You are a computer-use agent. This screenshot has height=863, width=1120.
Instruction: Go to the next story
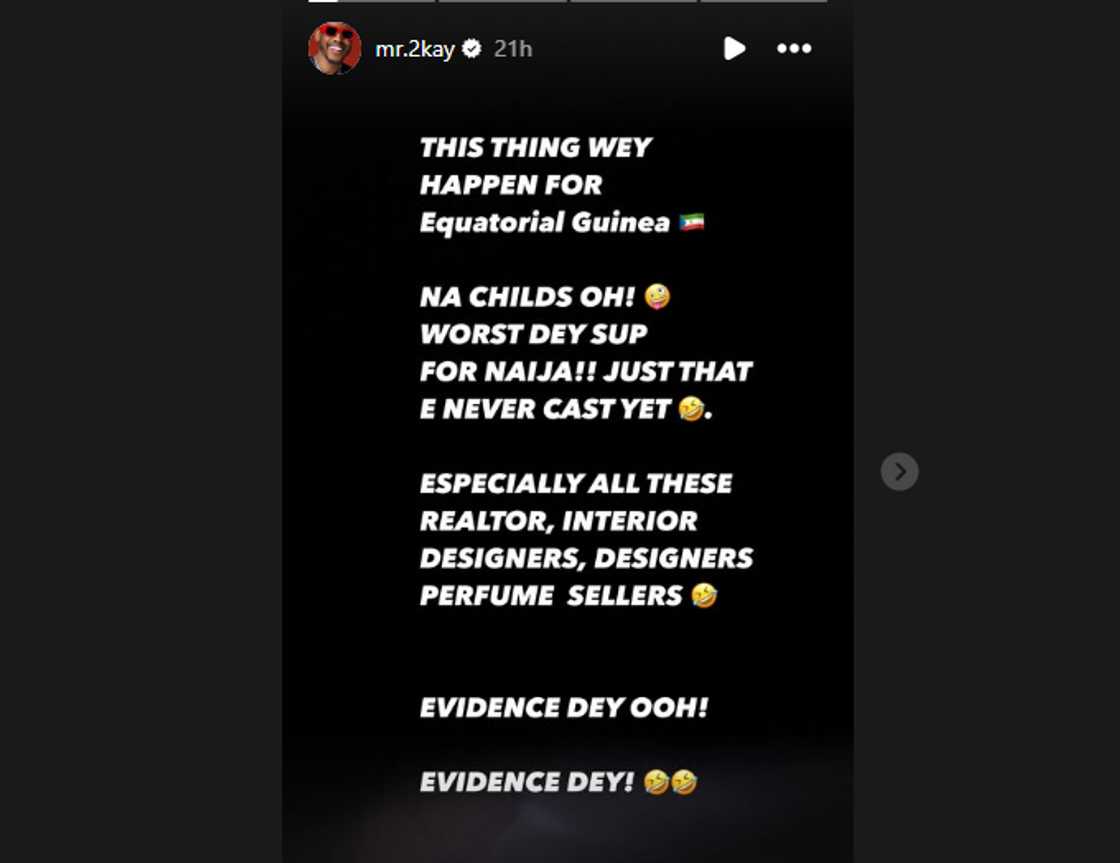click(899, 471)
